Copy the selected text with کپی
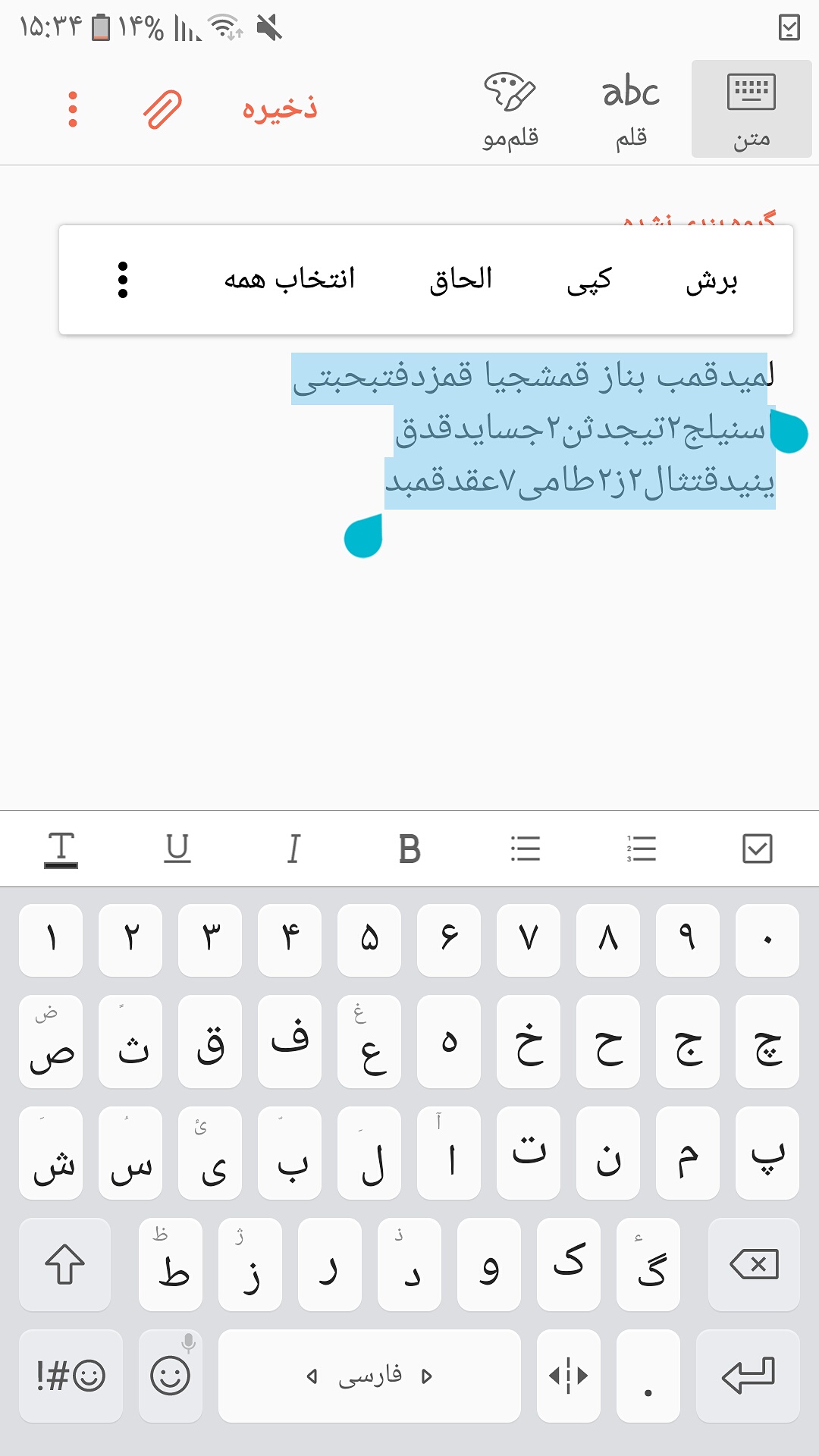This screenshot has width=819, height=1456. [x=588, y=280]
